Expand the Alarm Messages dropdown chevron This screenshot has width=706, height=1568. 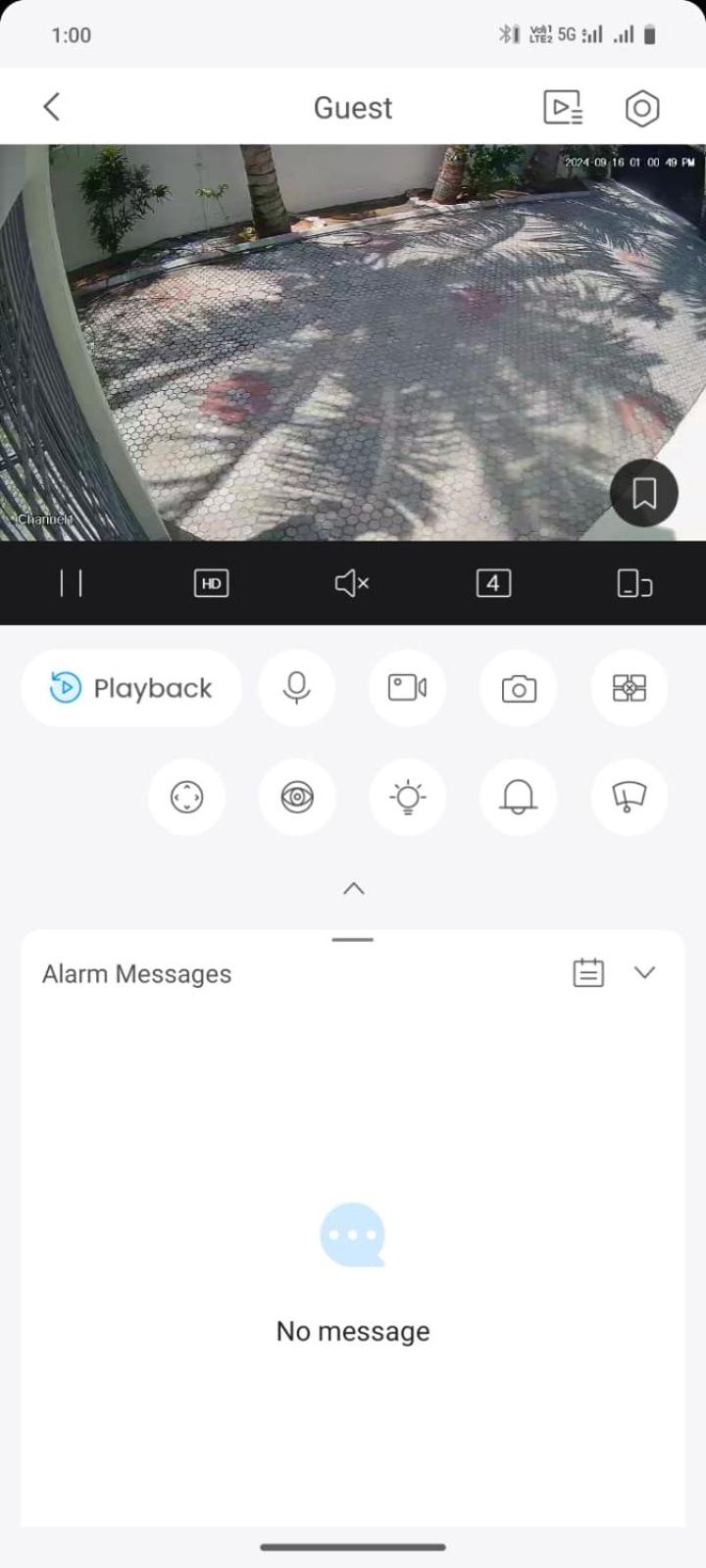click(644, 972)
